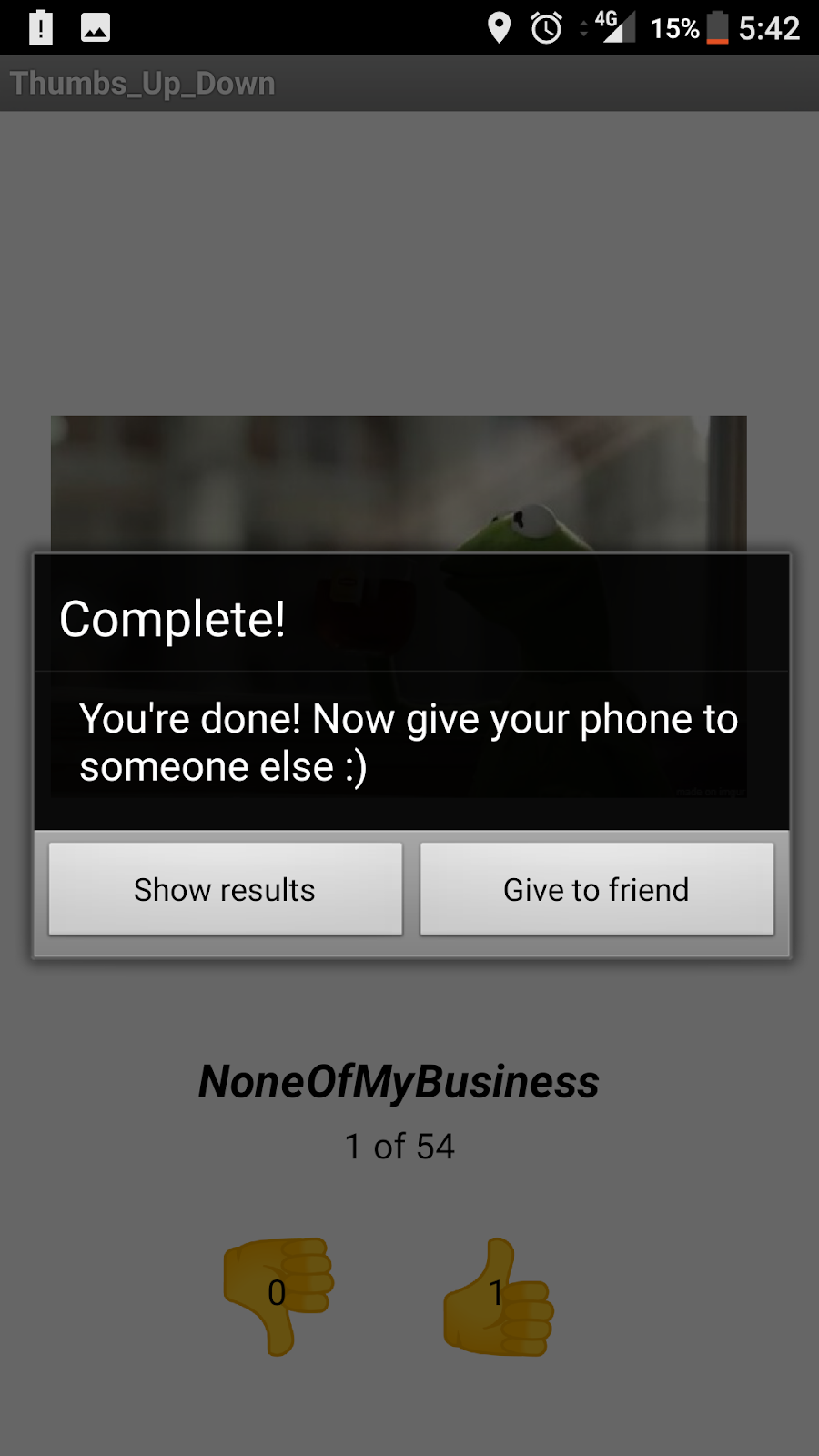
Task: Tap the Show results button
Action: [x=225, y=889]
